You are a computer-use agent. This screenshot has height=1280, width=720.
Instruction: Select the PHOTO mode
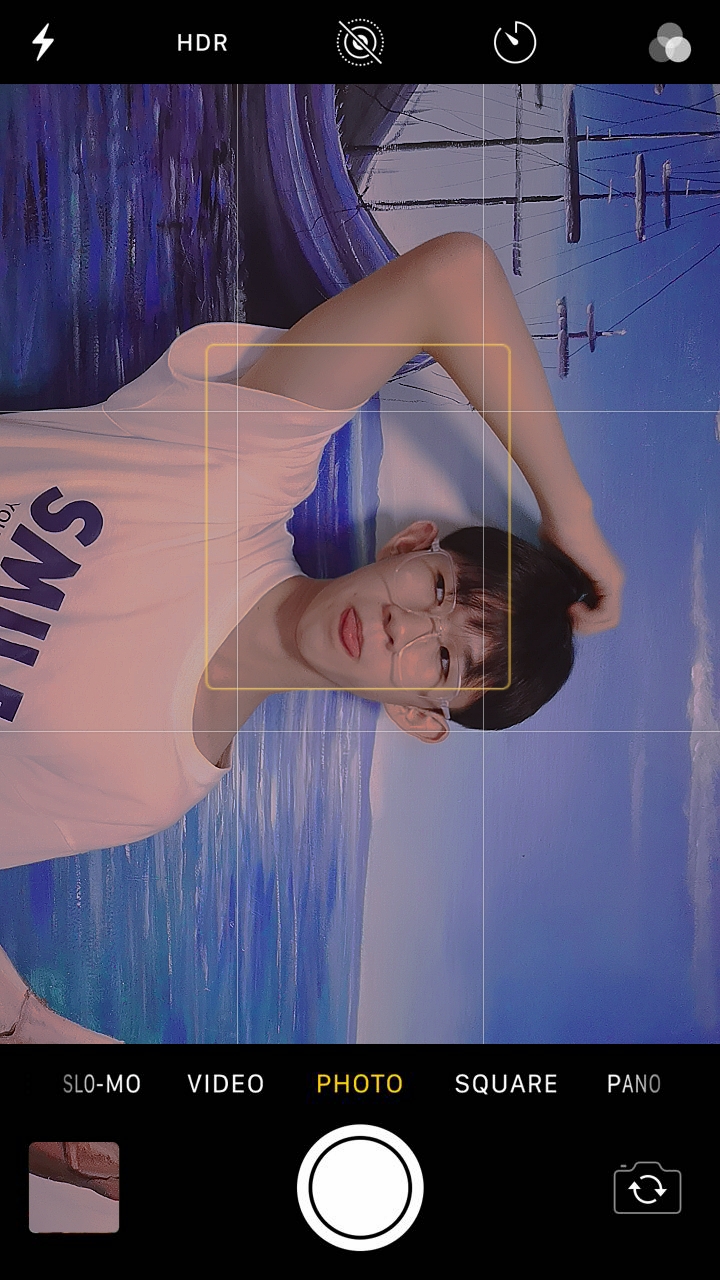(360, 1084)
